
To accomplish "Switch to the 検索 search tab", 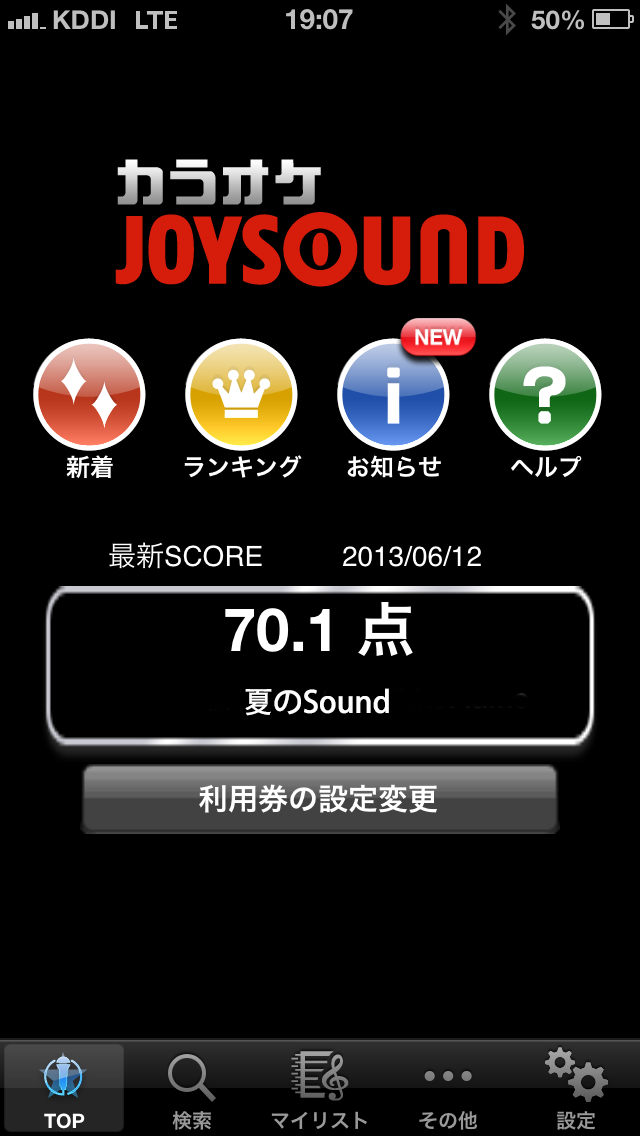I will pyautogui.click(x=191, y=1090).
